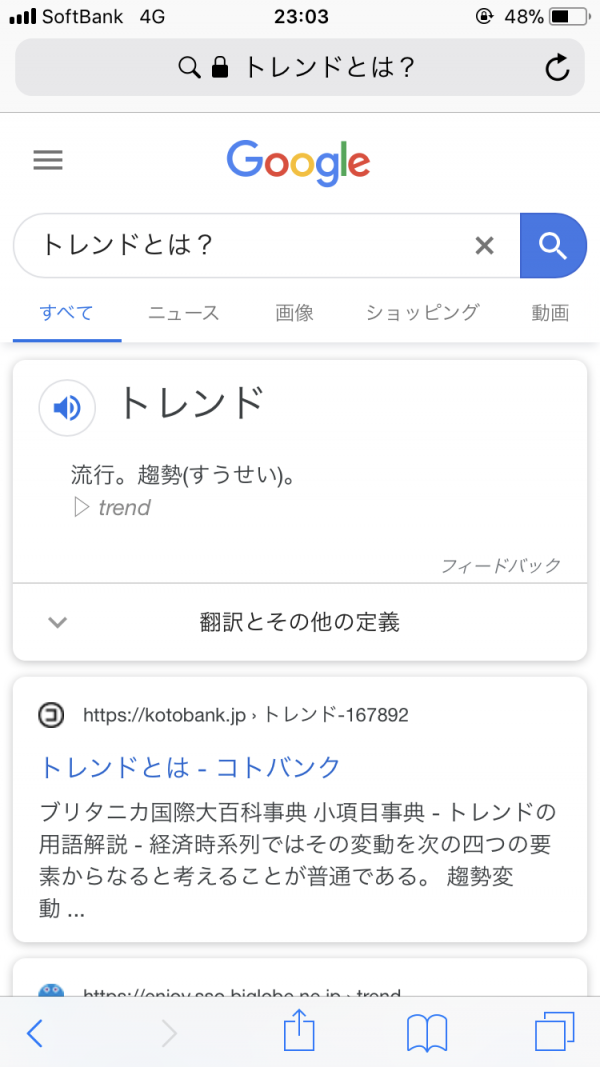Switch to the ニュース tab
This screenshot has width=600, height=1067.
point(184,313)
